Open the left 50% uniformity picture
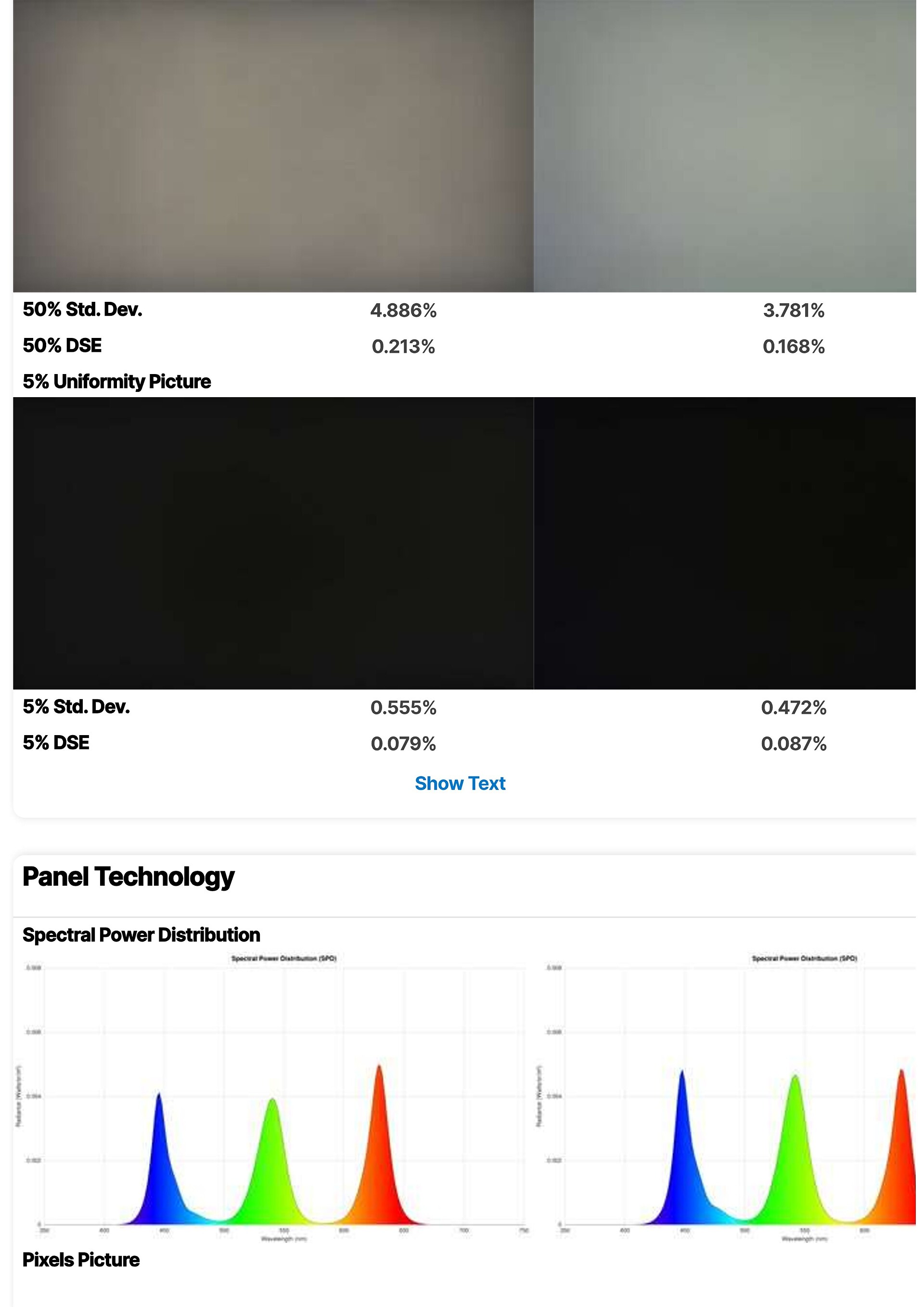The image size is (924, 1307). (273, 146)
